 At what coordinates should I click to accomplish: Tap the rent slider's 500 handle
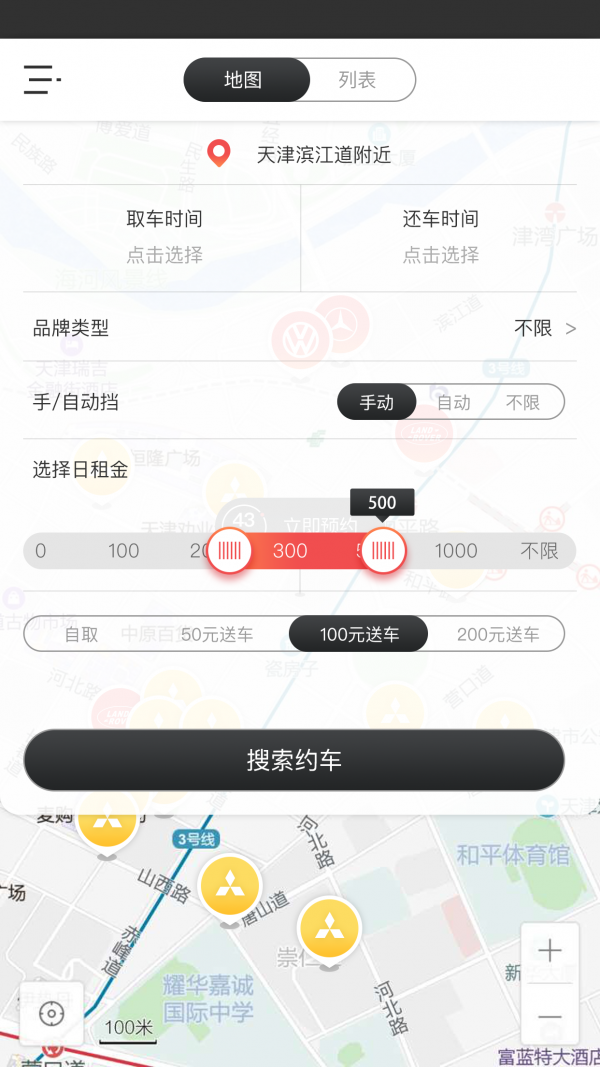pos(383,550)
